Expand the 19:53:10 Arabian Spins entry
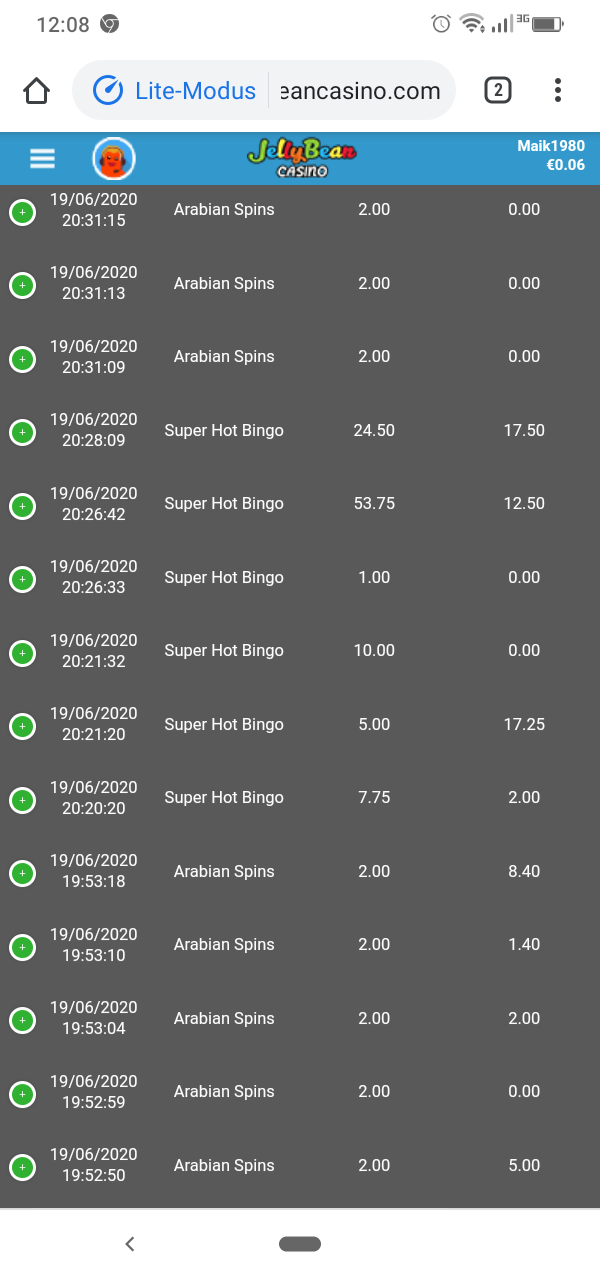Screen dimensions: 600x1280 pos(22,947)
